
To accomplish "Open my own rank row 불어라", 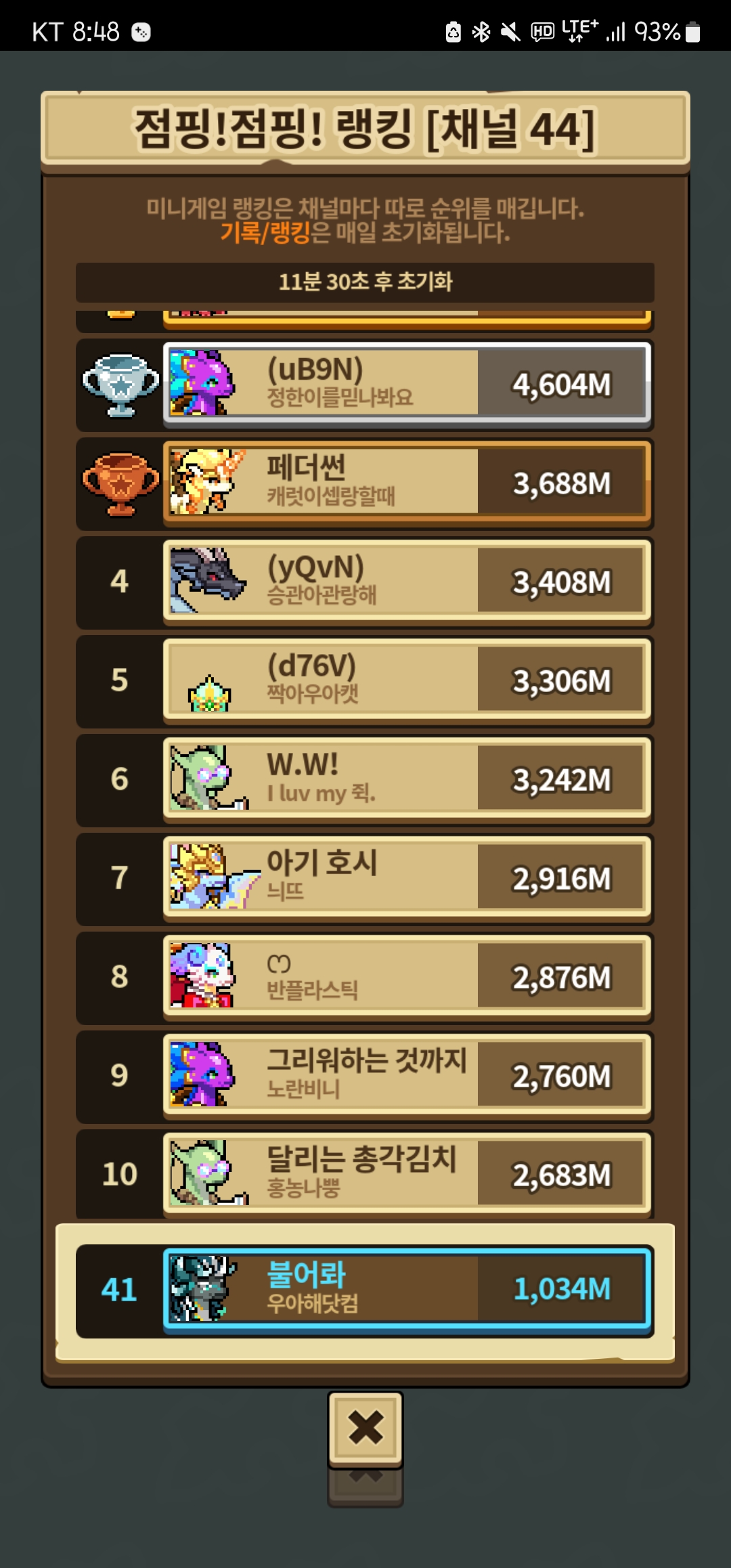I will [x=406, y=1288].
